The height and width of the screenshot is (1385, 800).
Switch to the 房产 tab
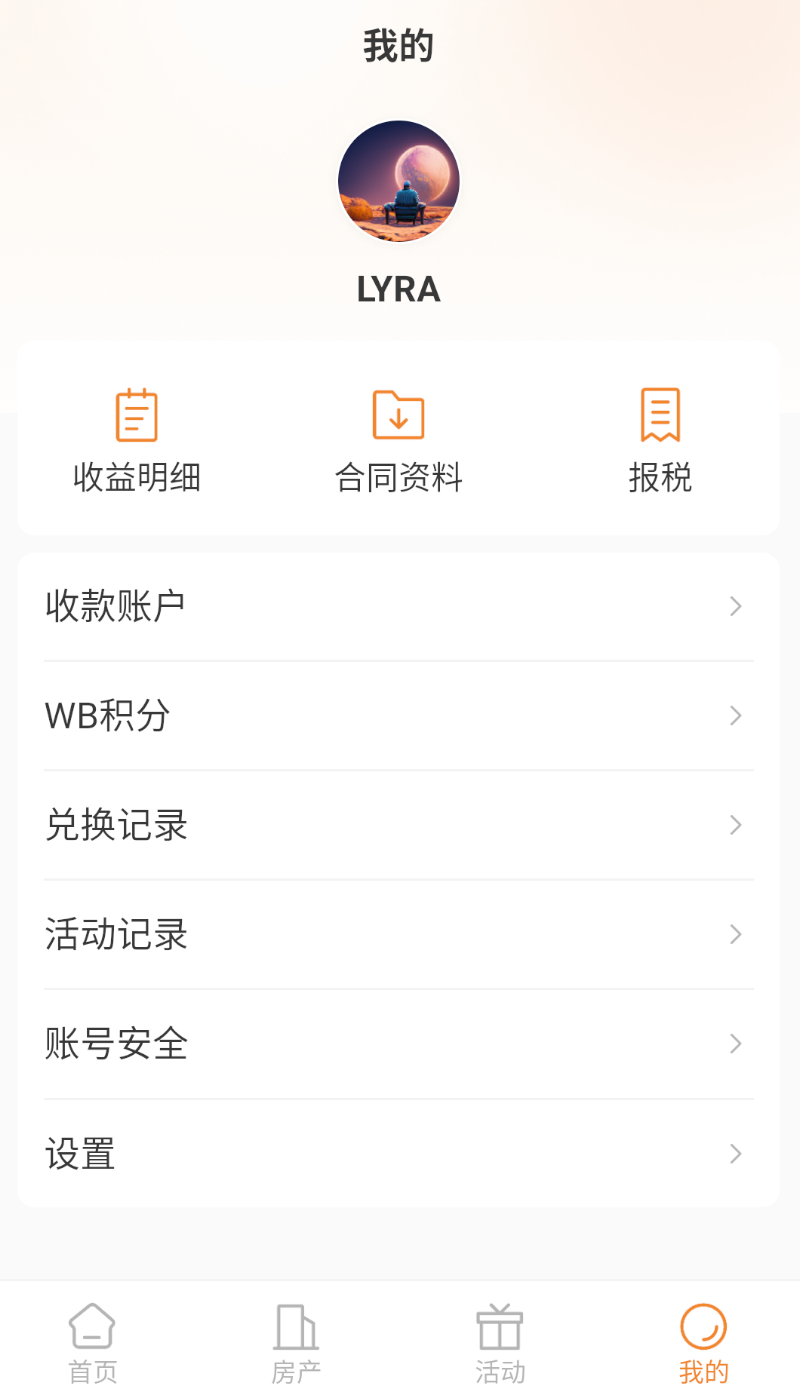[296, 1342]
